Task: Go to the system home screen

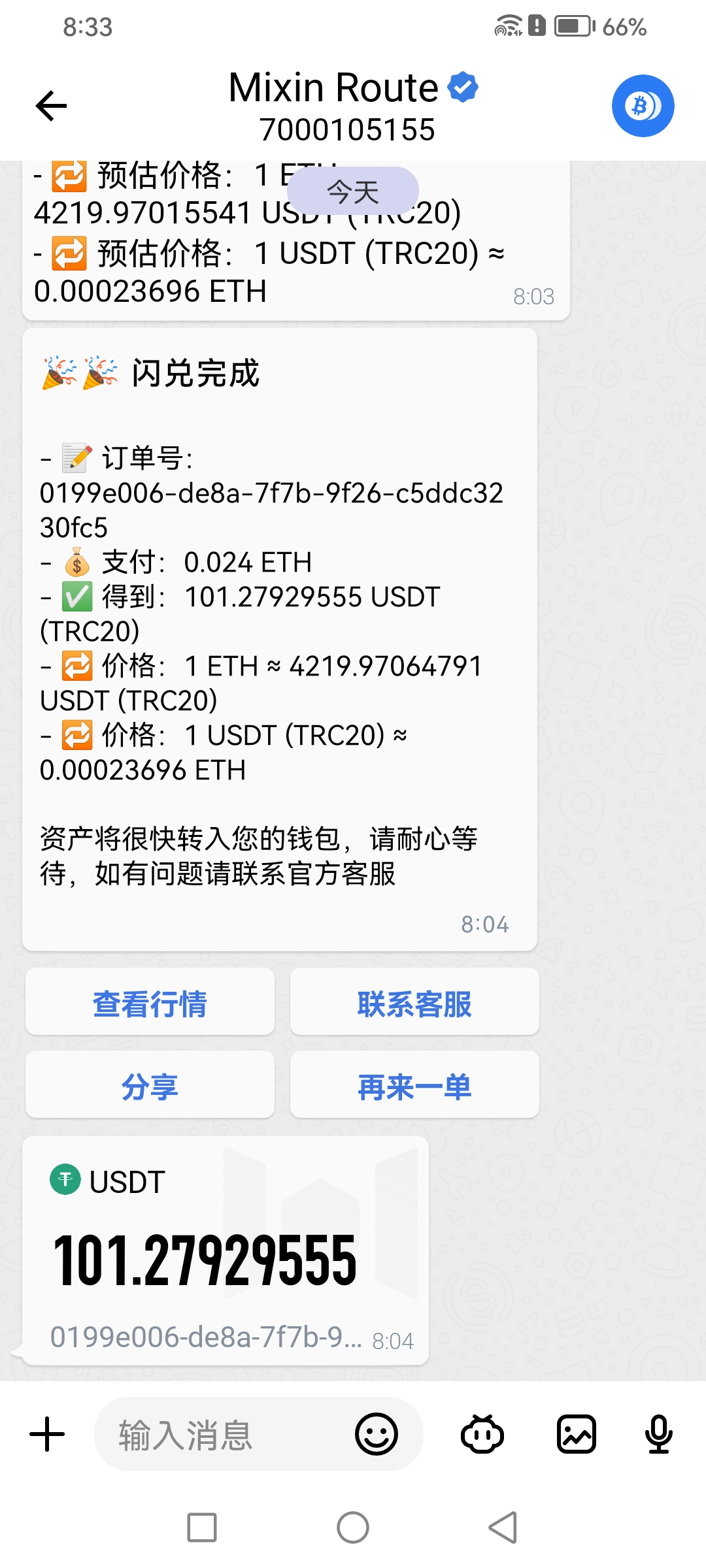Action: point(353,1527)
